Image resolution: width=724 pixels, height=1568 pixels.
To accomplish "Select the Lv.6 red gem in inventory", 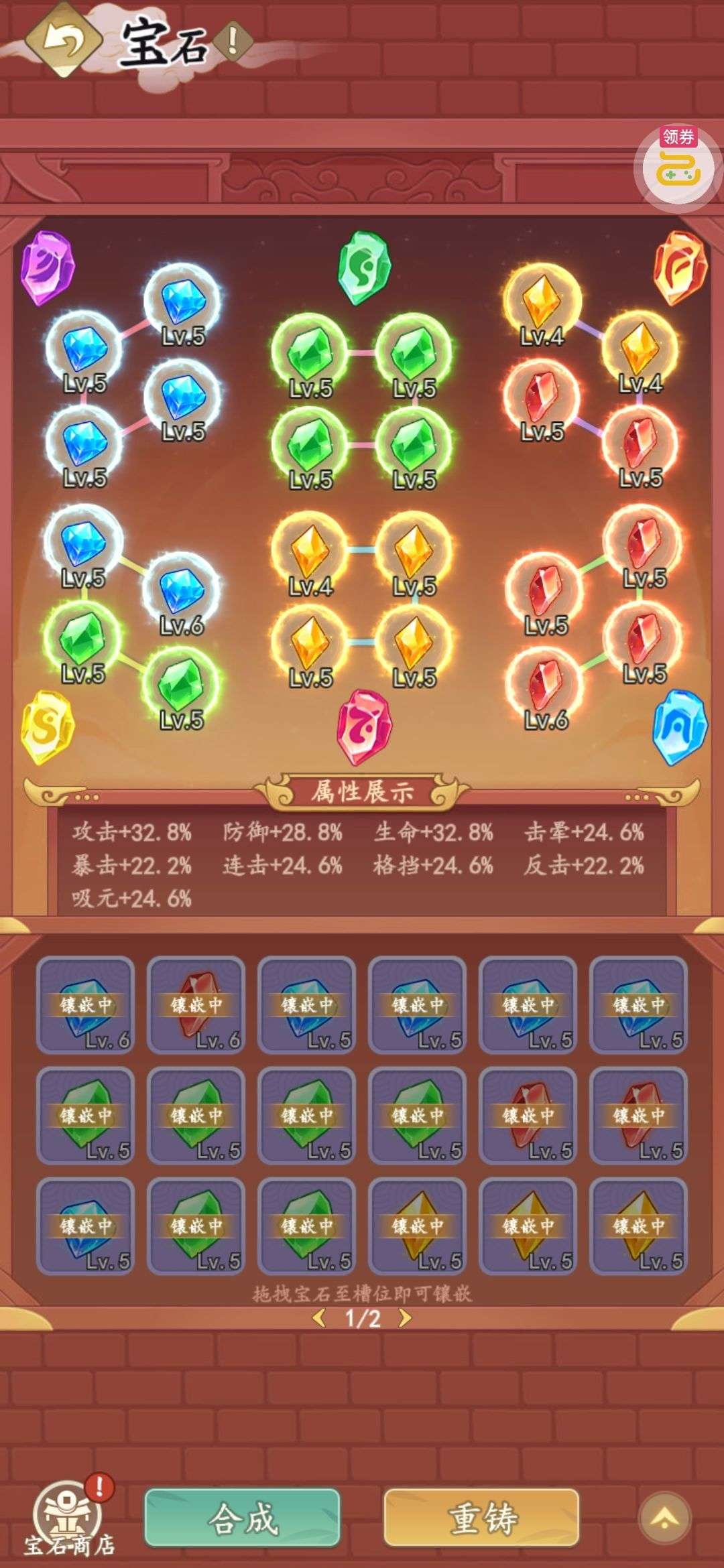I will coord(196,1005).
